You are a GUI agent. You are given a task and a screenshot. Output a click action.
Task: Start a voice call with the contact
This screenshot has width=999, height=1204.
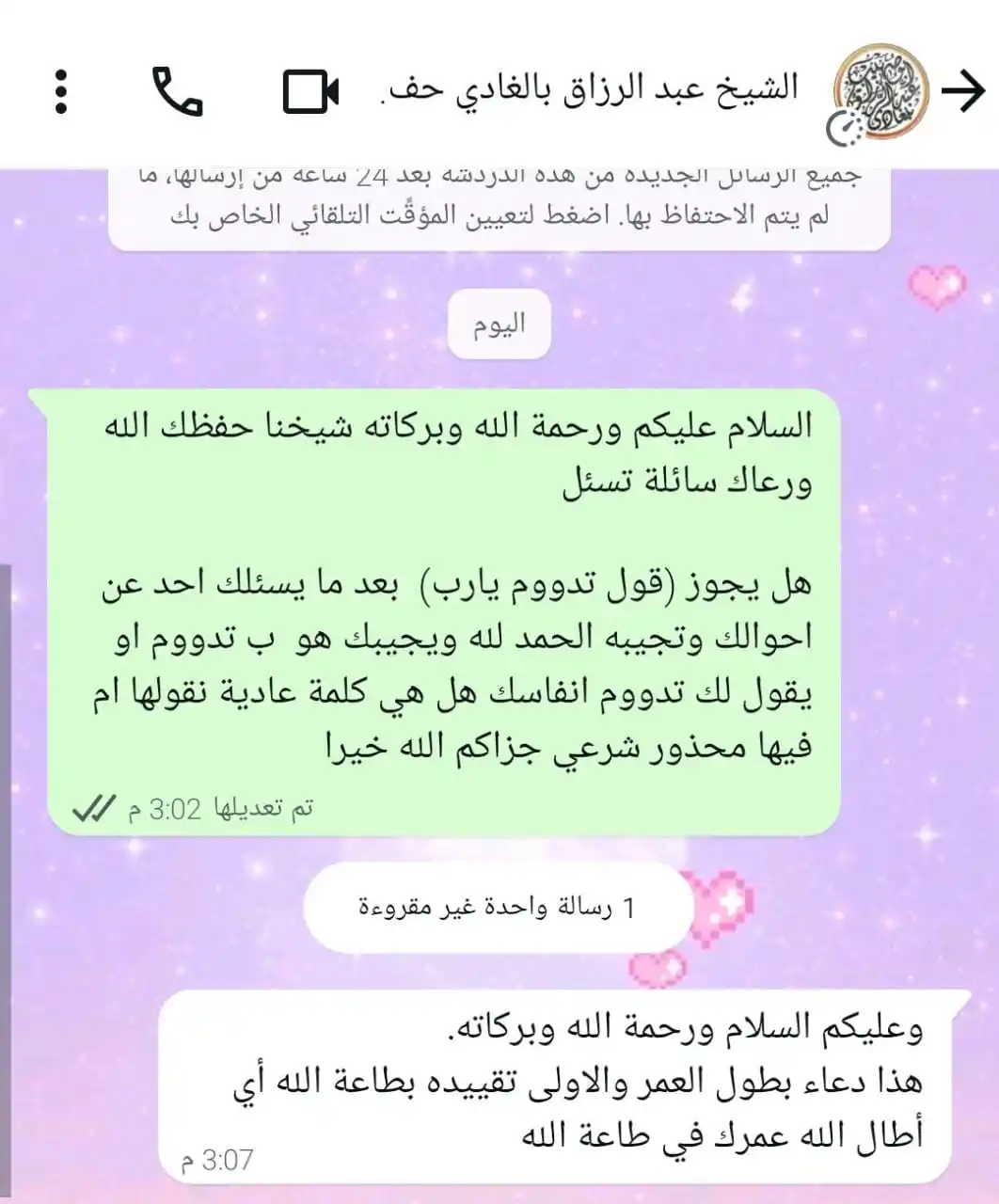177,92
